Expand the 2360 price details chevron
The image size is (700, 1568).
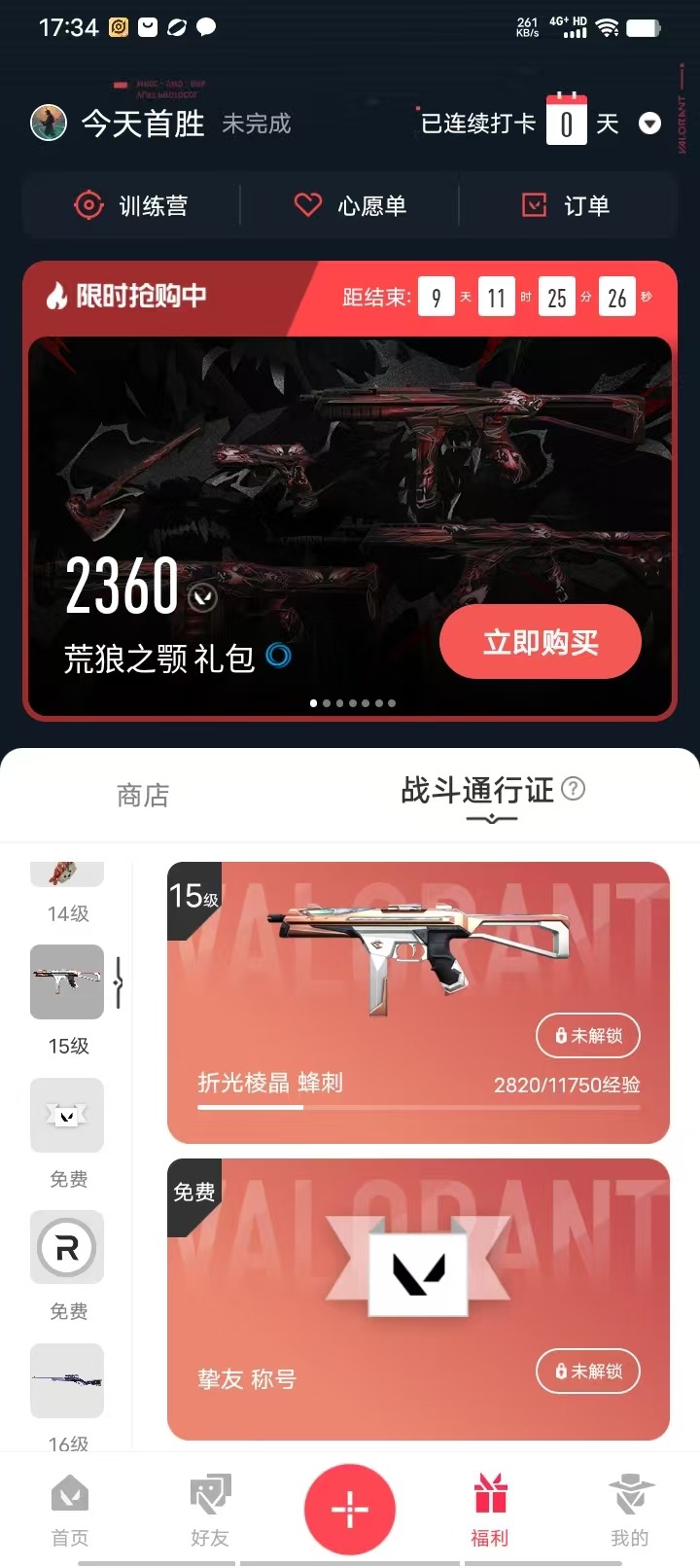coord(203,597)
